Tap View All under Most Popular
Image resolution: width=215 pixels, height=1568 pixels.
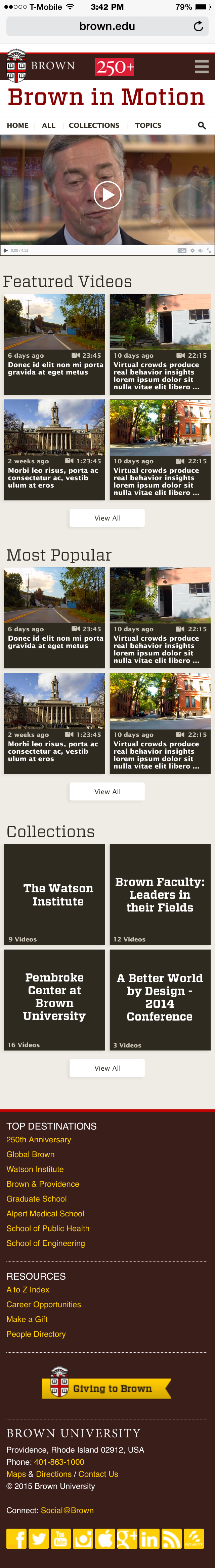coord(107,791)
